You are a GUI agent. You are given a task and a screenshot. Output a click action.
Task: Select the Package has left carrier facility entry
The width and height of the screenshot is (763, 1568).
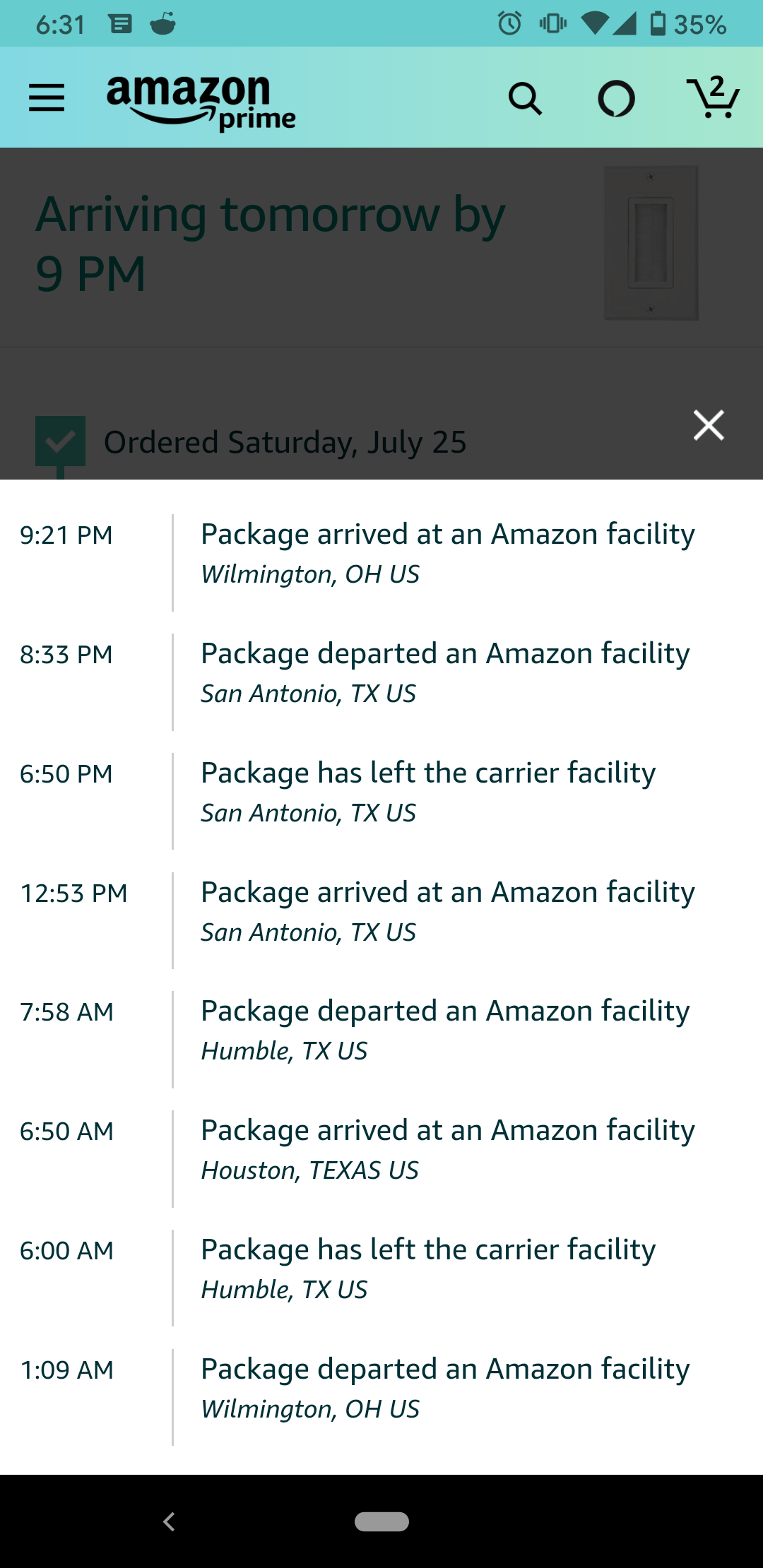tap(428, 791)
